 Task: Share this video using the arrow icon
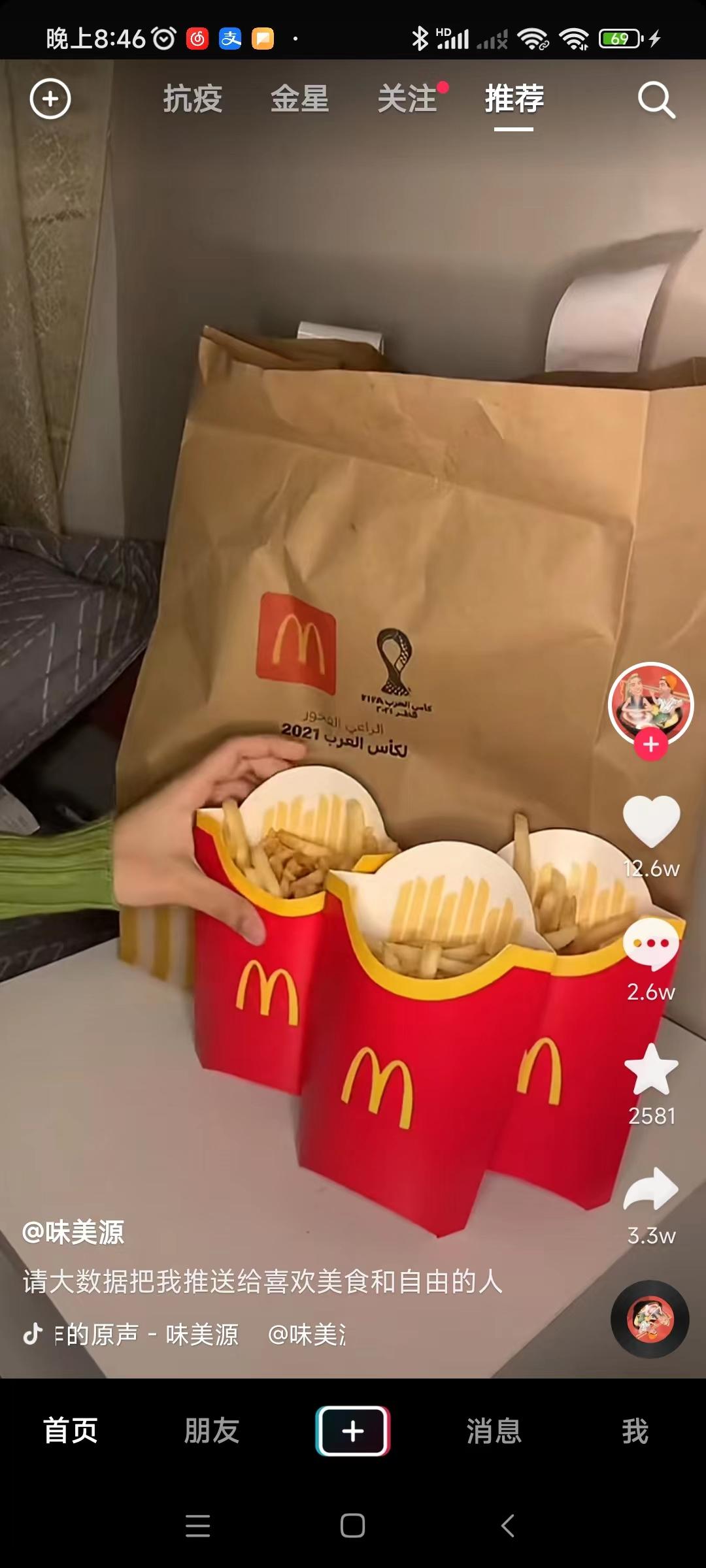(651, 1189)
